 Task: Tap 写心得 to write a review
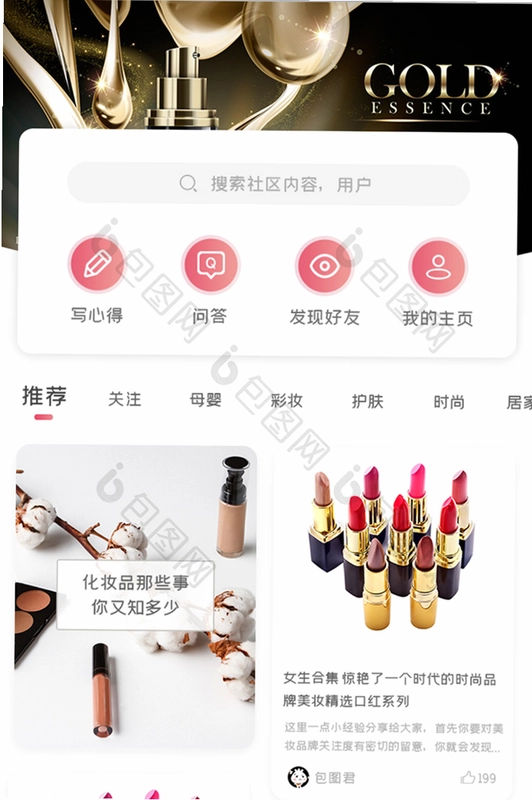pyautogui.click(x=97, y=280)
